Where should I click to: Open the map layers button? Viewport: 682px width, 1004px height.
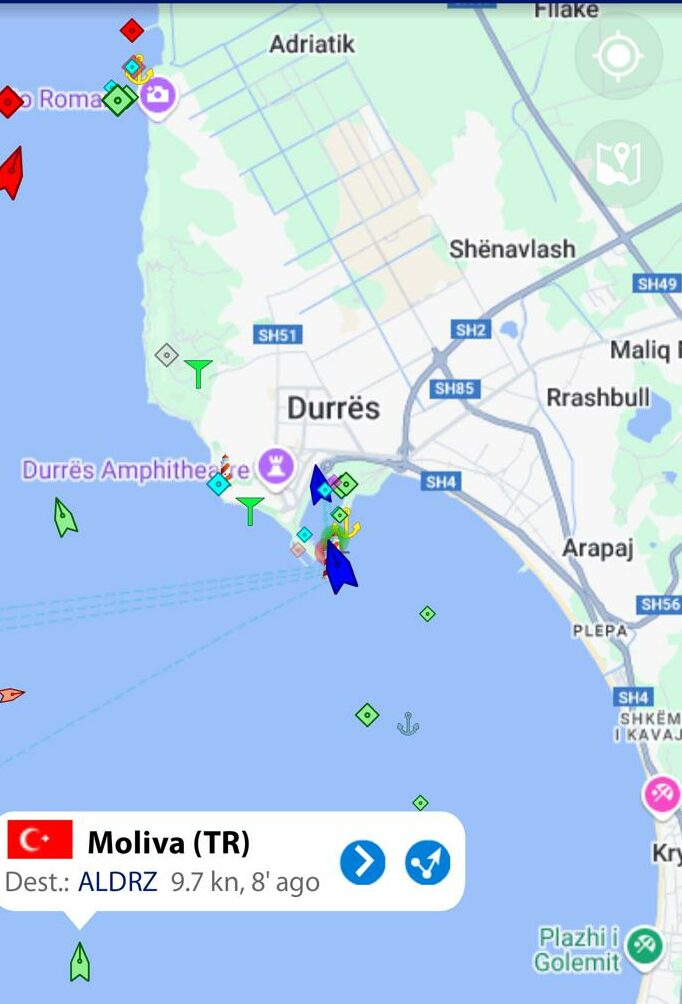[x=618, y=164]
